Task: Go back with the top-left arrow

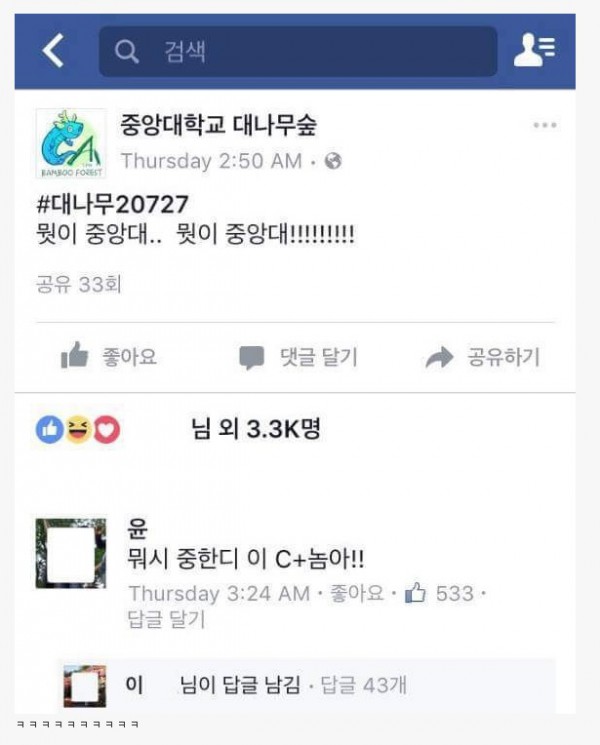Action: click(x=53, y=52)
